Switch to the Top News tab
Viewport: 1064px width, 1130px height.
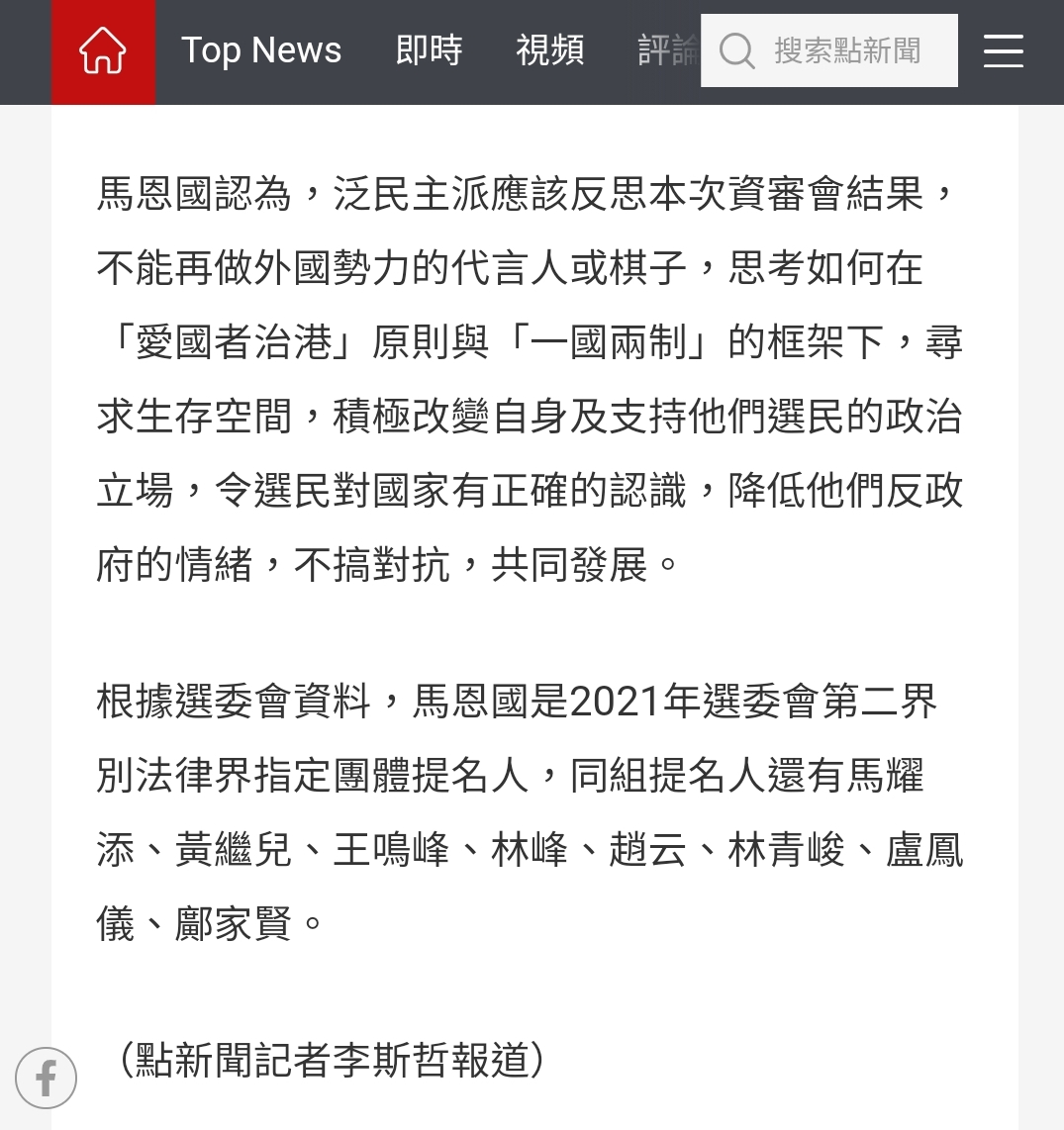pyautogui.click(x=261, y=50)
